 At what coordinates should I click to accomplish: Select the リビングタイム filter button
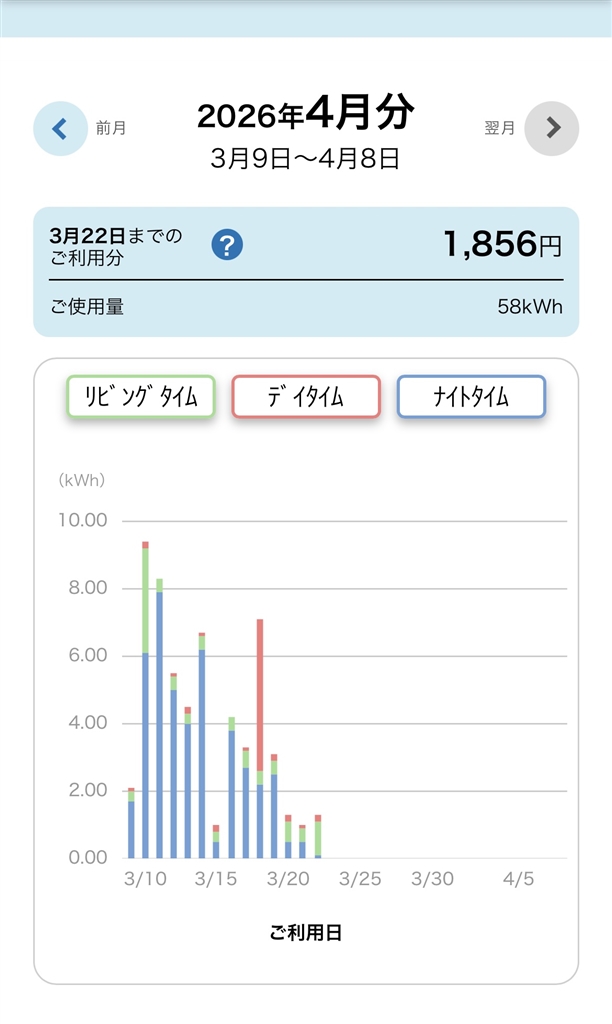(141, 397)
